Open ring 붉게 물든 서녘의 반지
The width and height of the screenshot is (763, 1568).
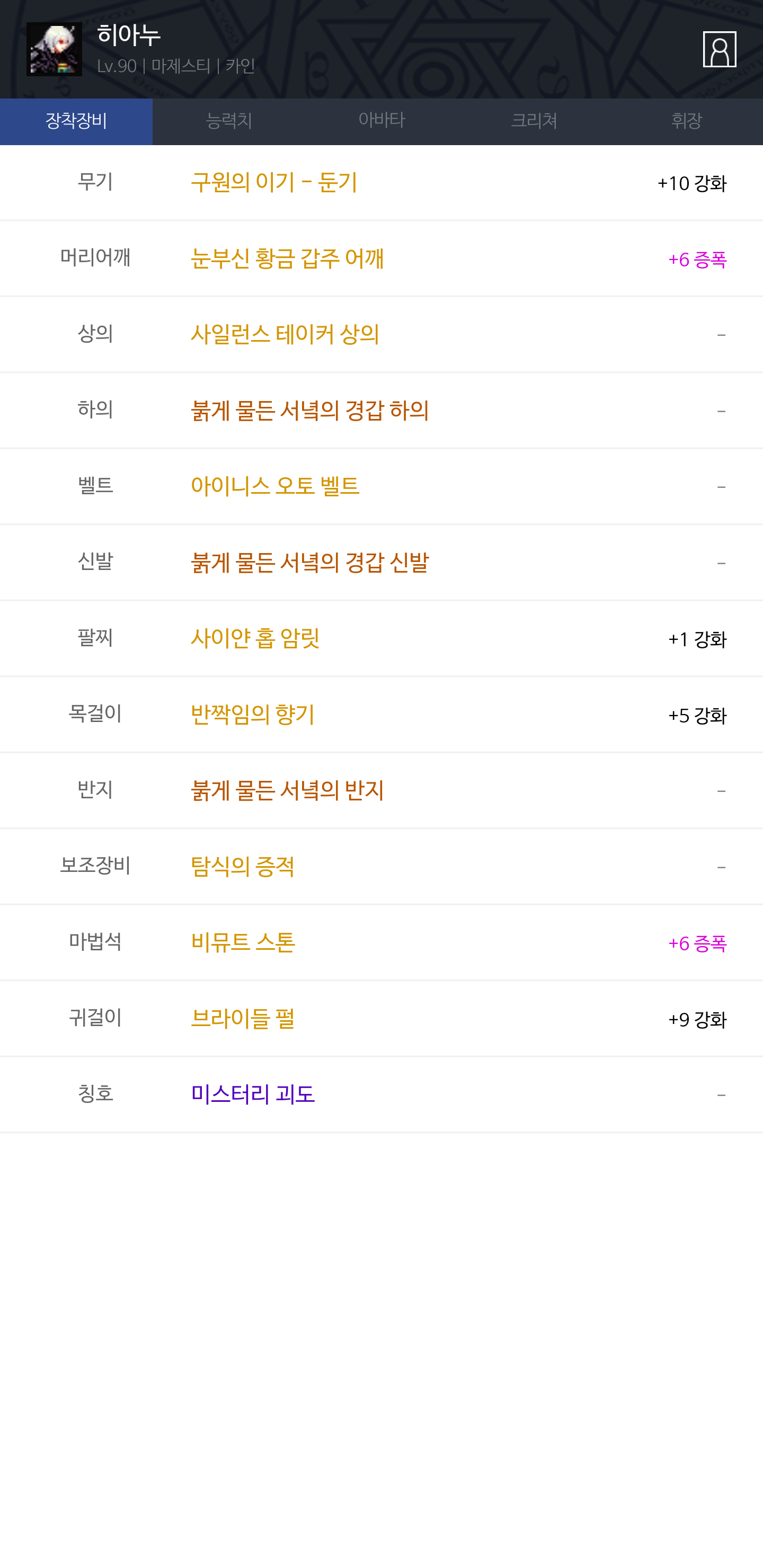point(381,790)
